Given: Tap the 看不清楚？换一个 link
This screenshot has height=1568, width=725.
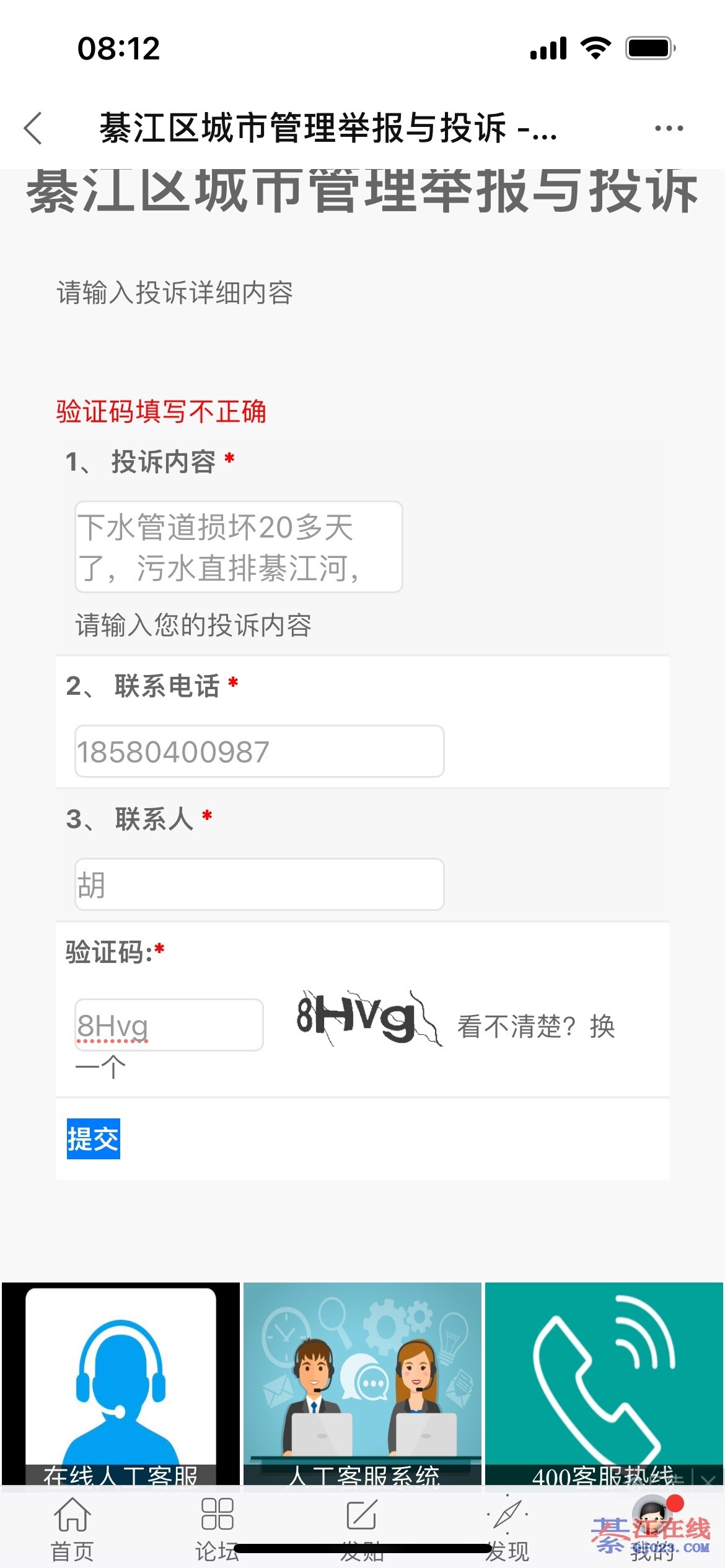Looking at the screenshot, I should [x=535, y=1027].
